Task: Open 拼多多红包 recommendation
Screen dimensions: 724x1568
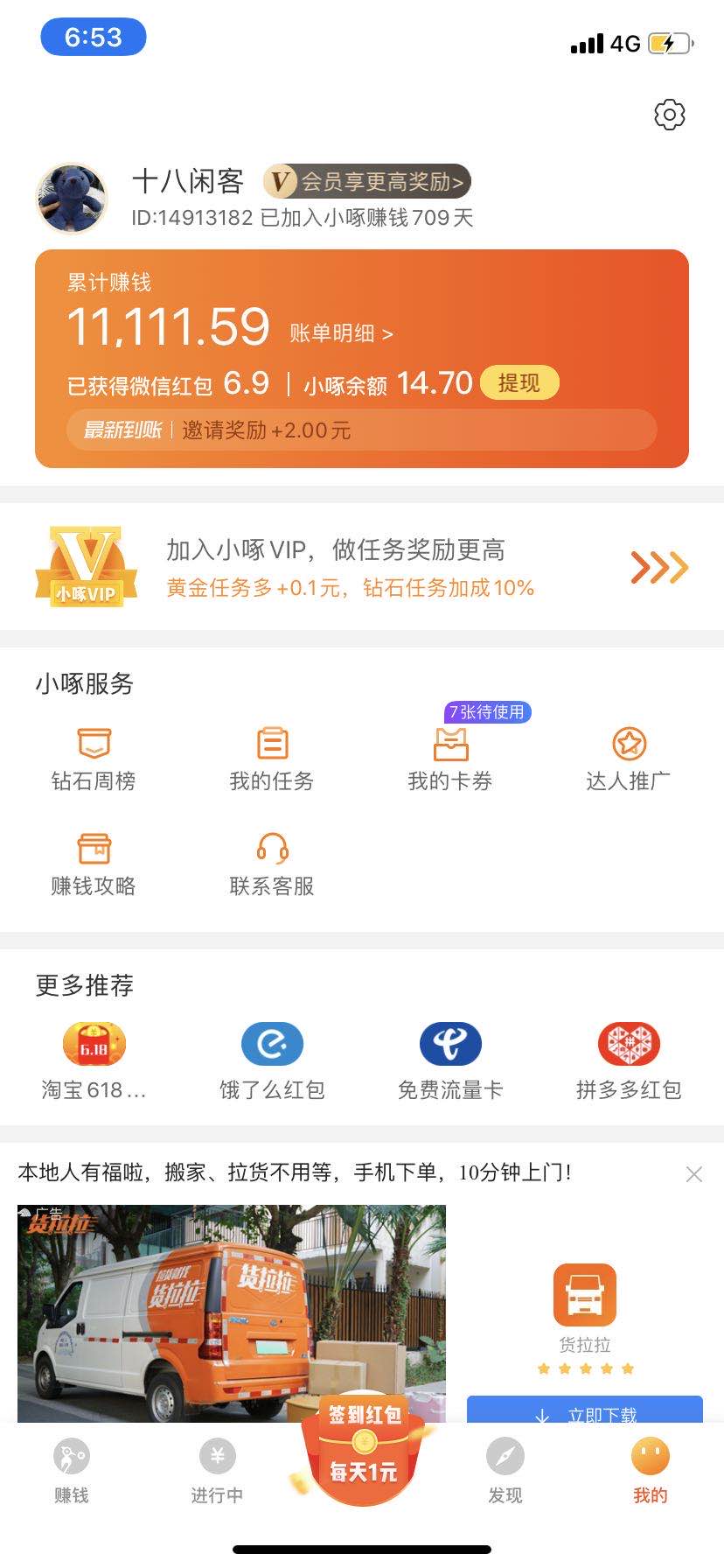Action: 629,1060
